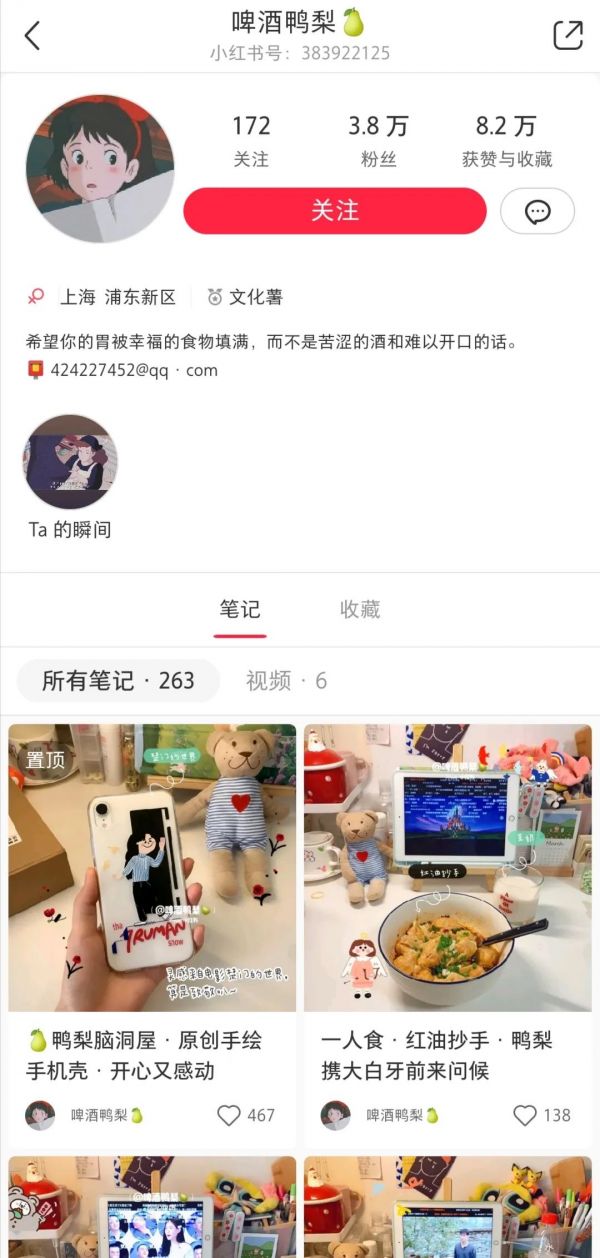The image size is (600, 1258).
Task: Like the 红油抄手 note with 138 likes
Action: (x=525, y=1115)
